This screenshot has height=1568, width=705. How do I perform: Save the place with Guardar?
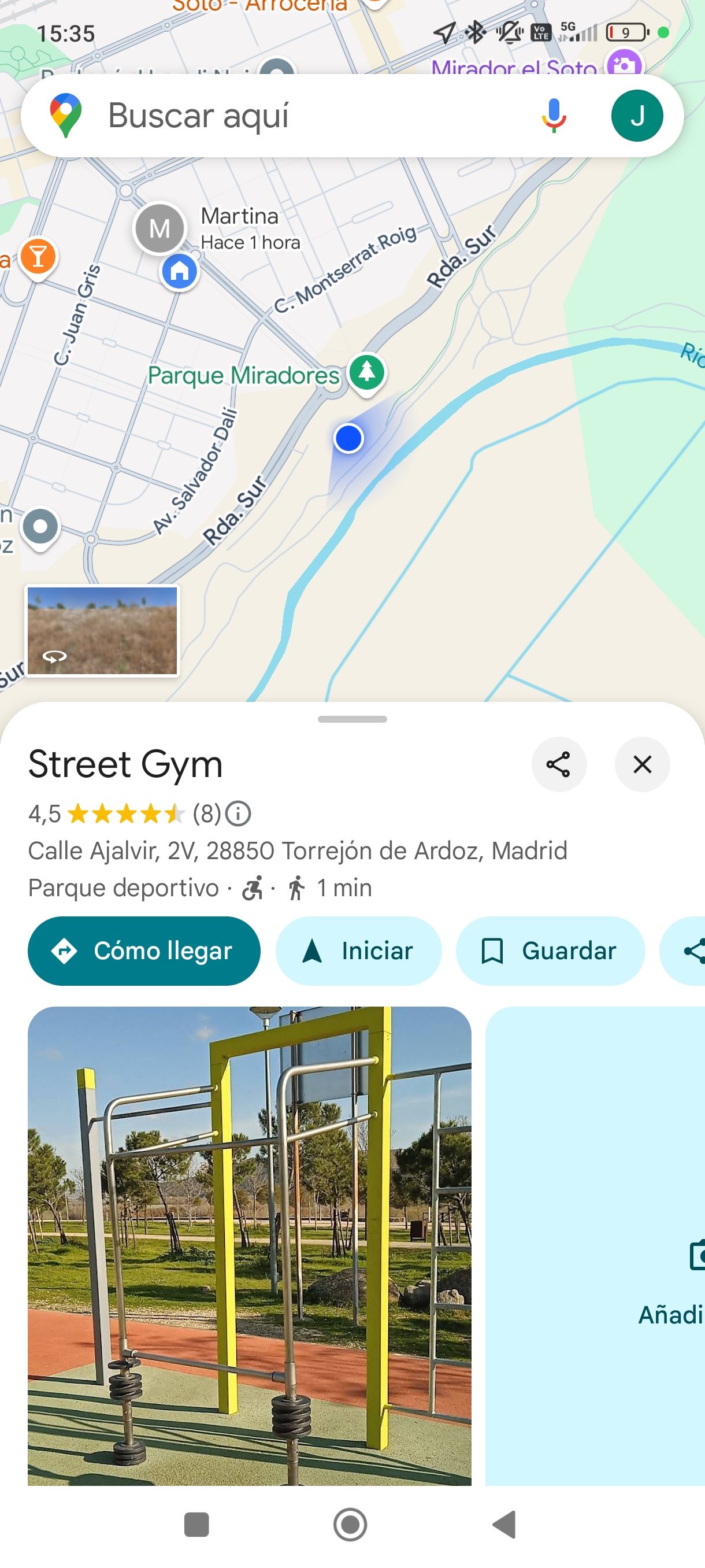(550, 951)
